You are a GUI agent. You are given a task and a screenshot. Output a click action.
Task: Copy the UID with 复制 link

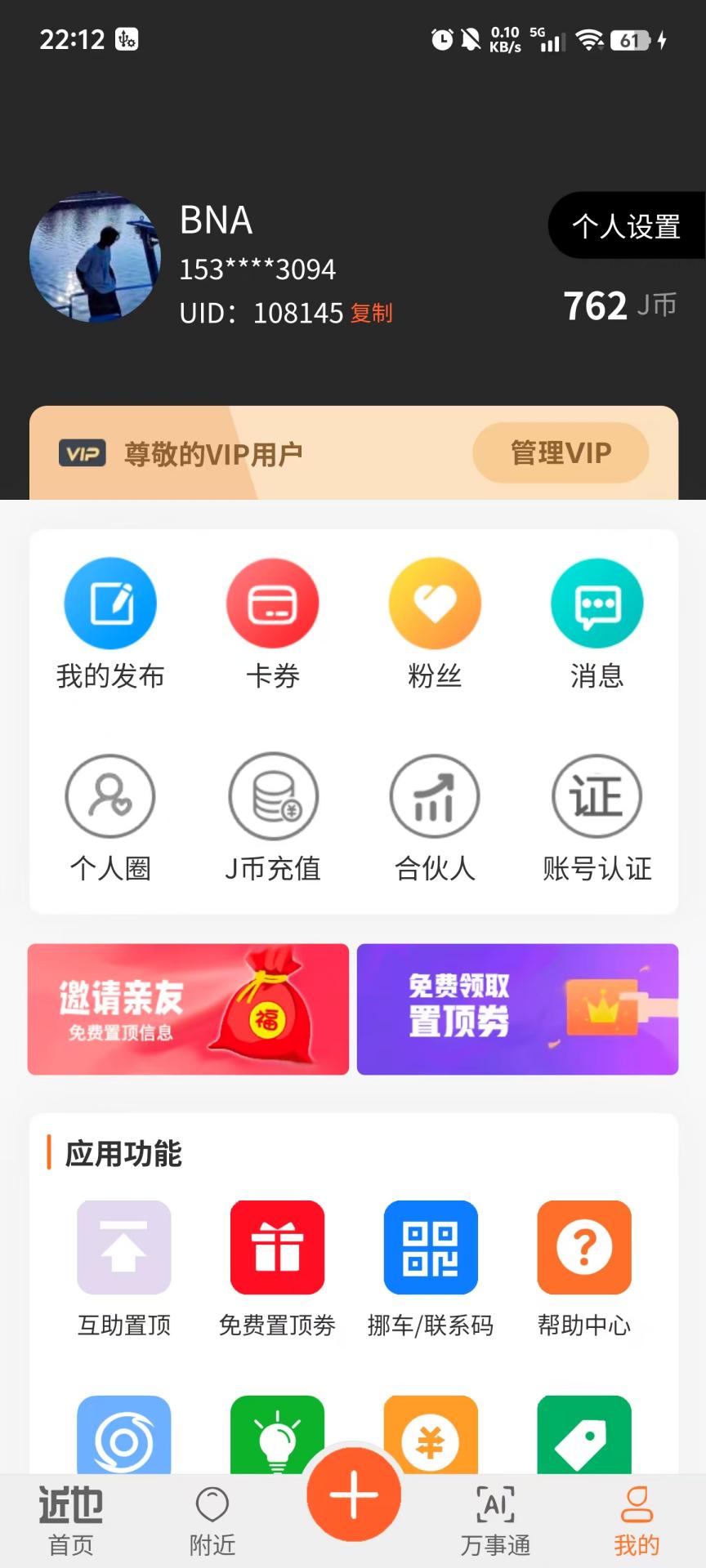pyautogui.click(x=372, y=314)
